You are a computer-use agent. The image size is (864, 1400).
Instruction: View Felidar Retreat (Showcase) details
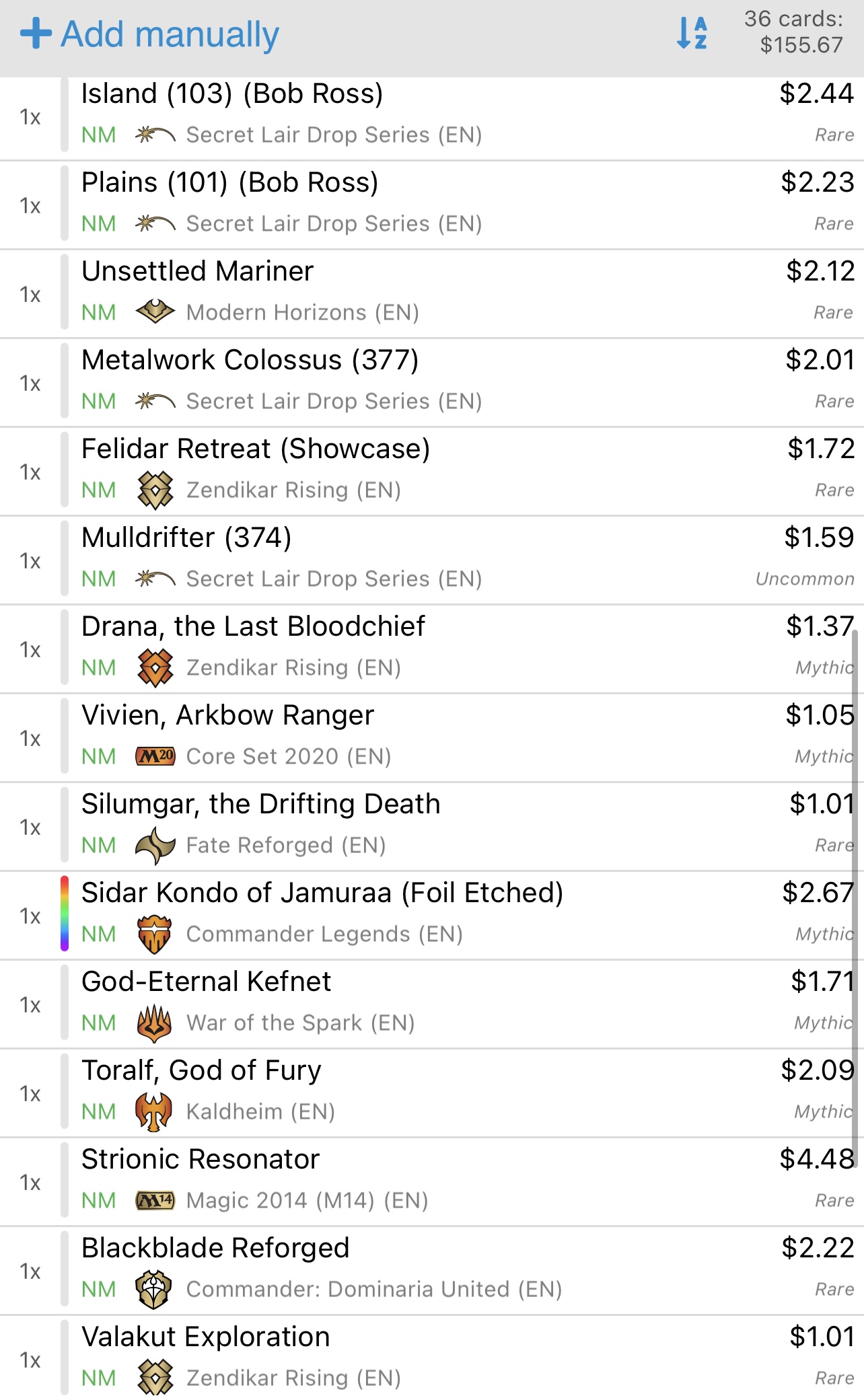click(x=432, y=472)
